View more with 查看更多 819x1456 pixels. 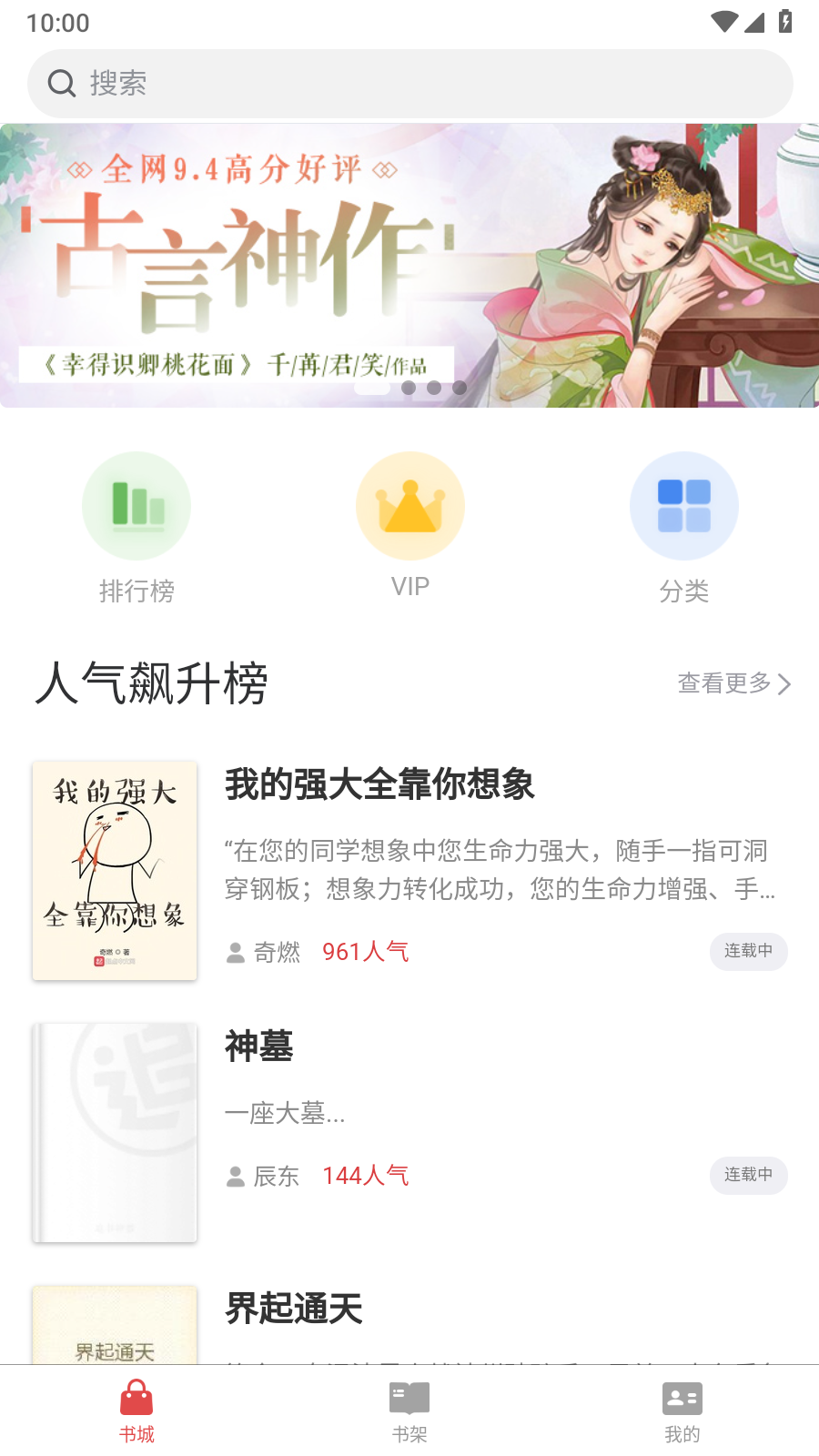tap(733, 683)
